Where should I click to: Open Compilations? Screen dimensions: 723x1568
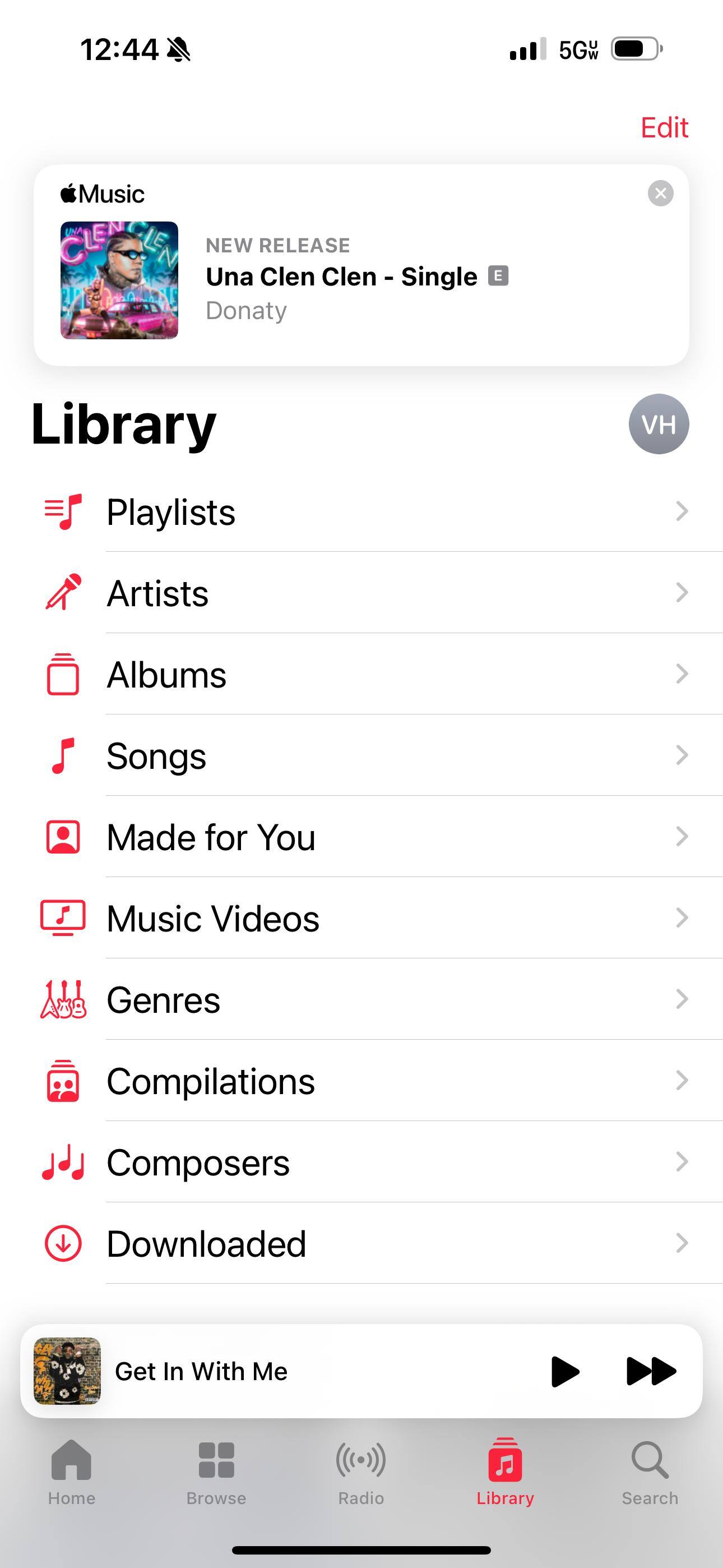point(365,1081)
